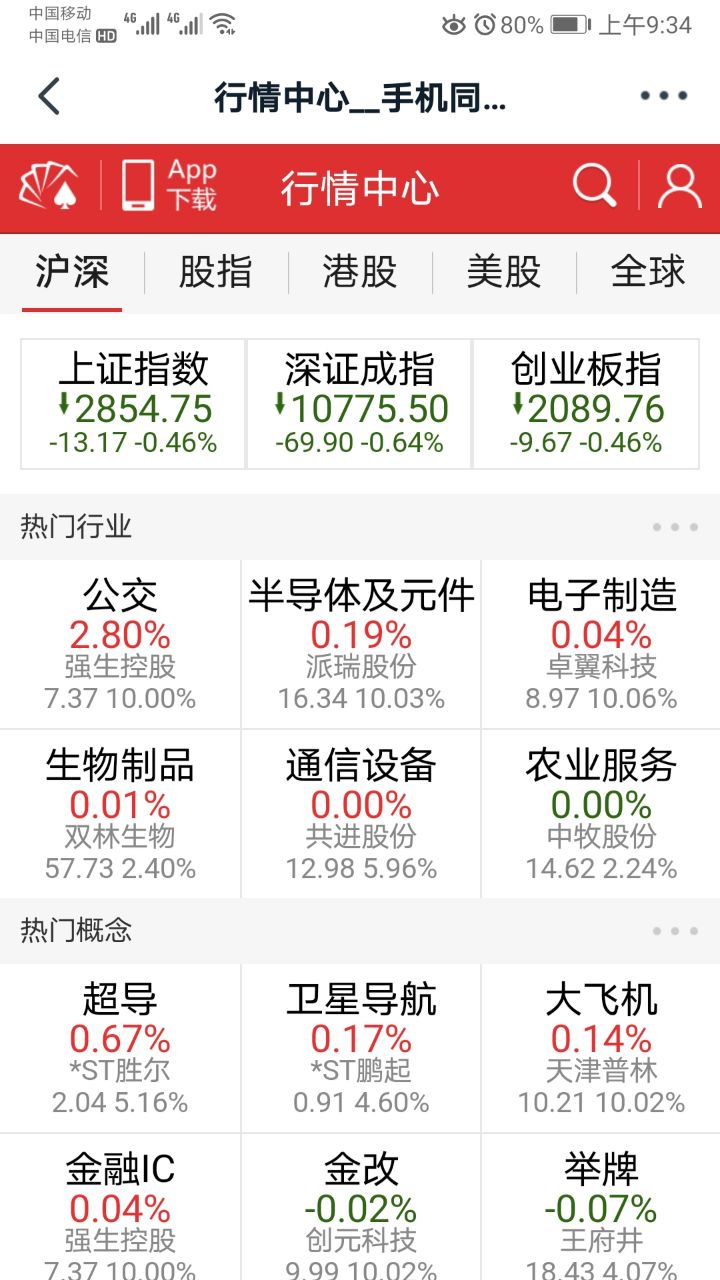
Task: Switch to the 港股 tab
Action: coord(360,272)
